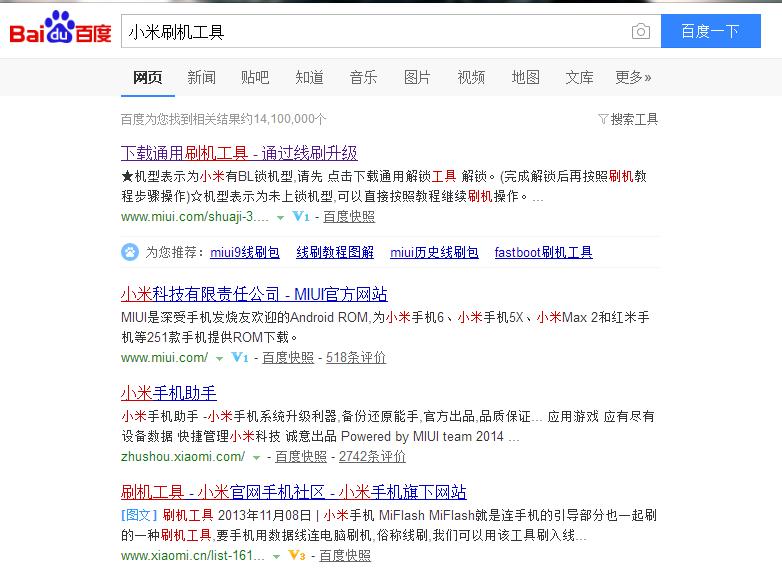Image resolution: width=782 pixels, height=571 pixels.
Task: Switch to the 新闻 tab
Action: click(x=201, y=77)
